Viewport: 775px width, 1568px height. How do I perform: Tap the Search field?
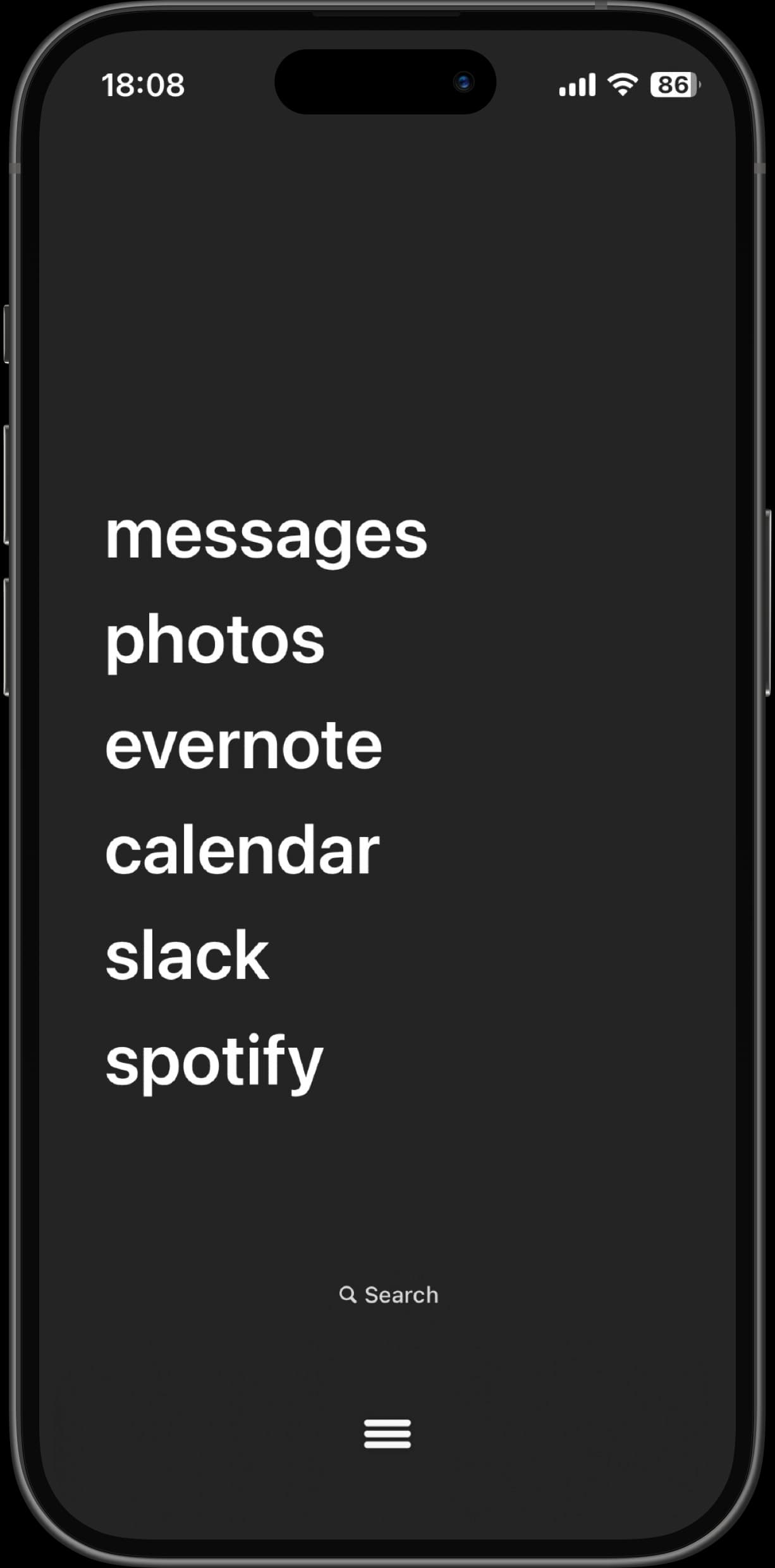[388, 1295]
